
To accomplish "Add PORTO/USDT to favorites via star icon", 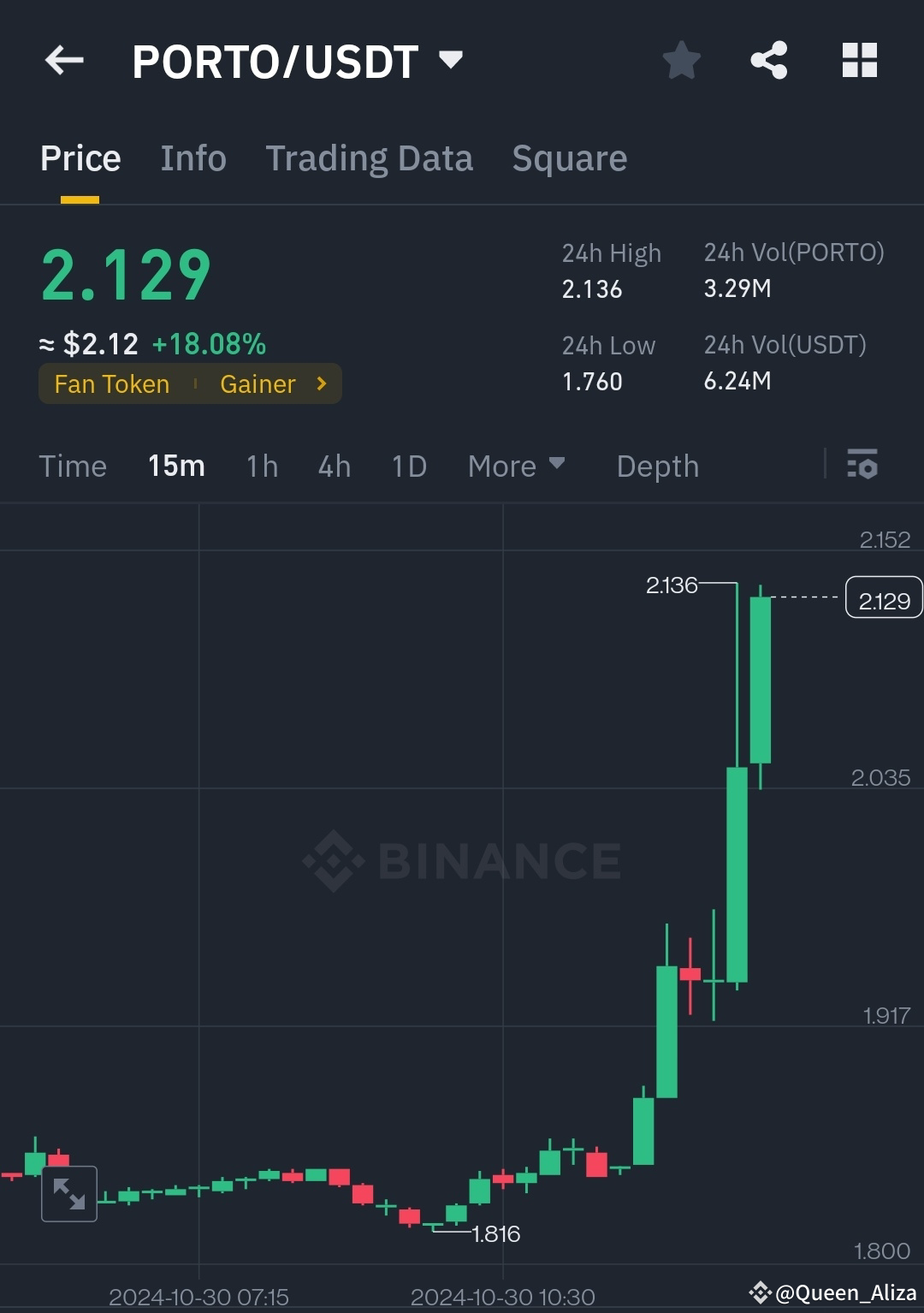I will (681, 60).
